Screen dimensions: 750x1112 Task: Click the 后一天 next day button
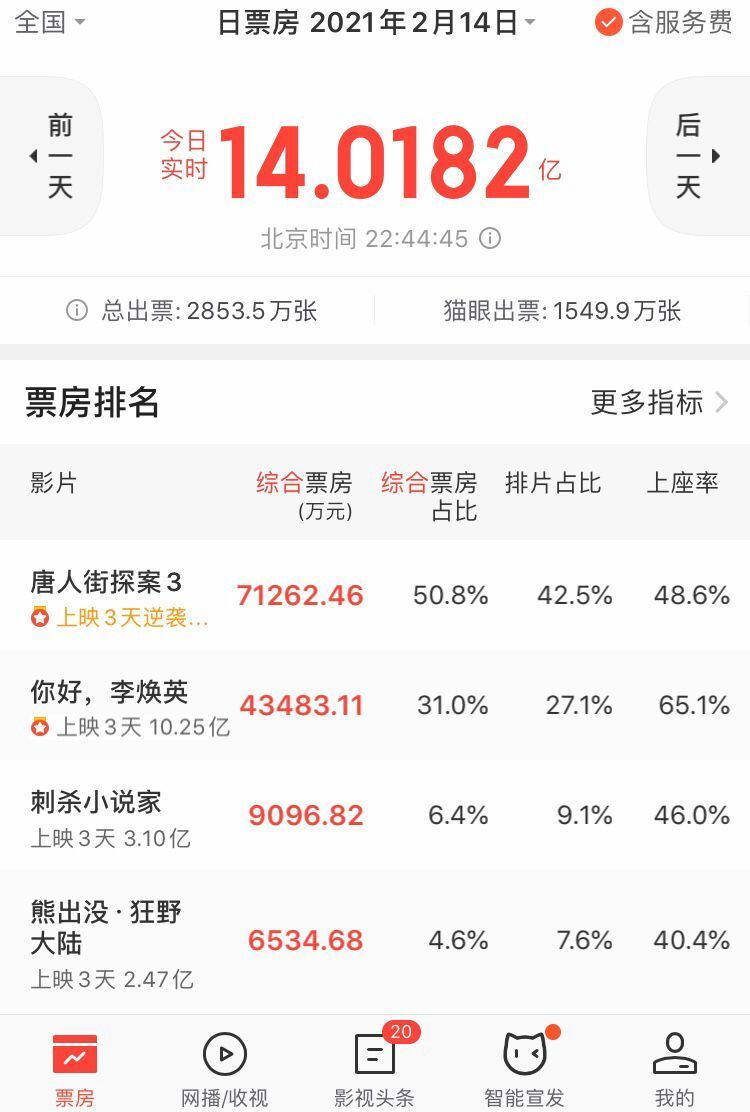pyautogui.click(x=692, y=155)
